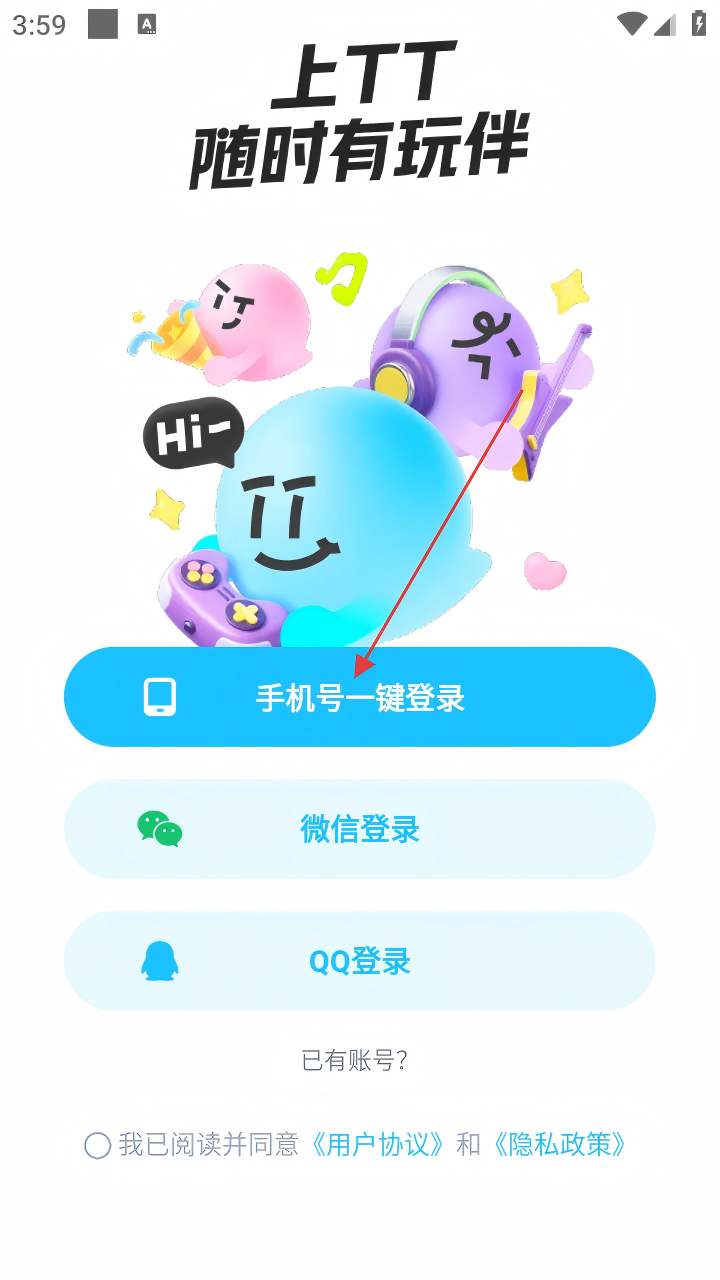Choose 微信登录 option
Image resolution: width=720 pixels, height=1280 pixels.
[360, 829]
